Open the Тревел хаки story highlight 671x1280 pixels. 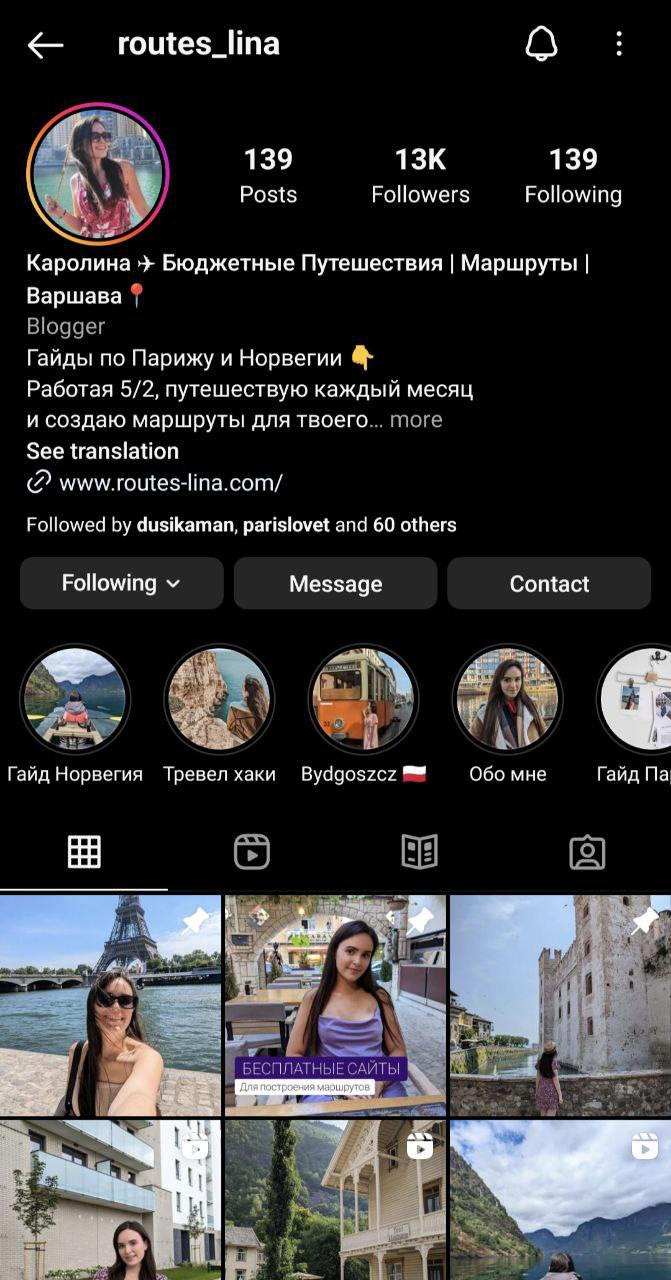219,699
